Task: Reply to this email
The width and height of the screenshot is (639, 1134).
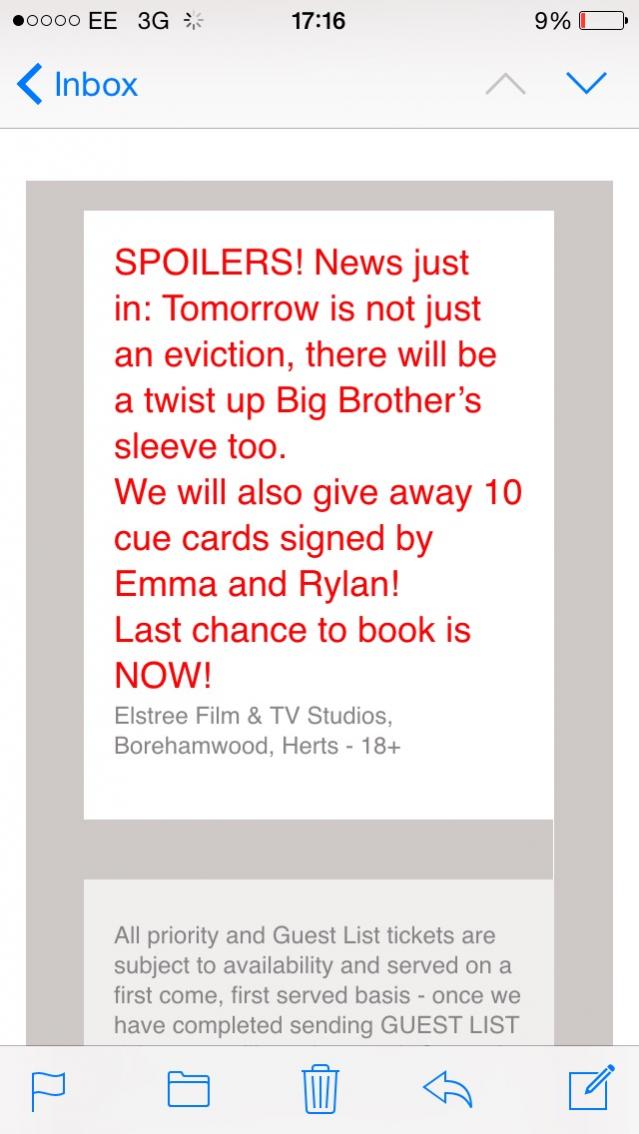Action: pyautogui.click(x=447, y=1089)
